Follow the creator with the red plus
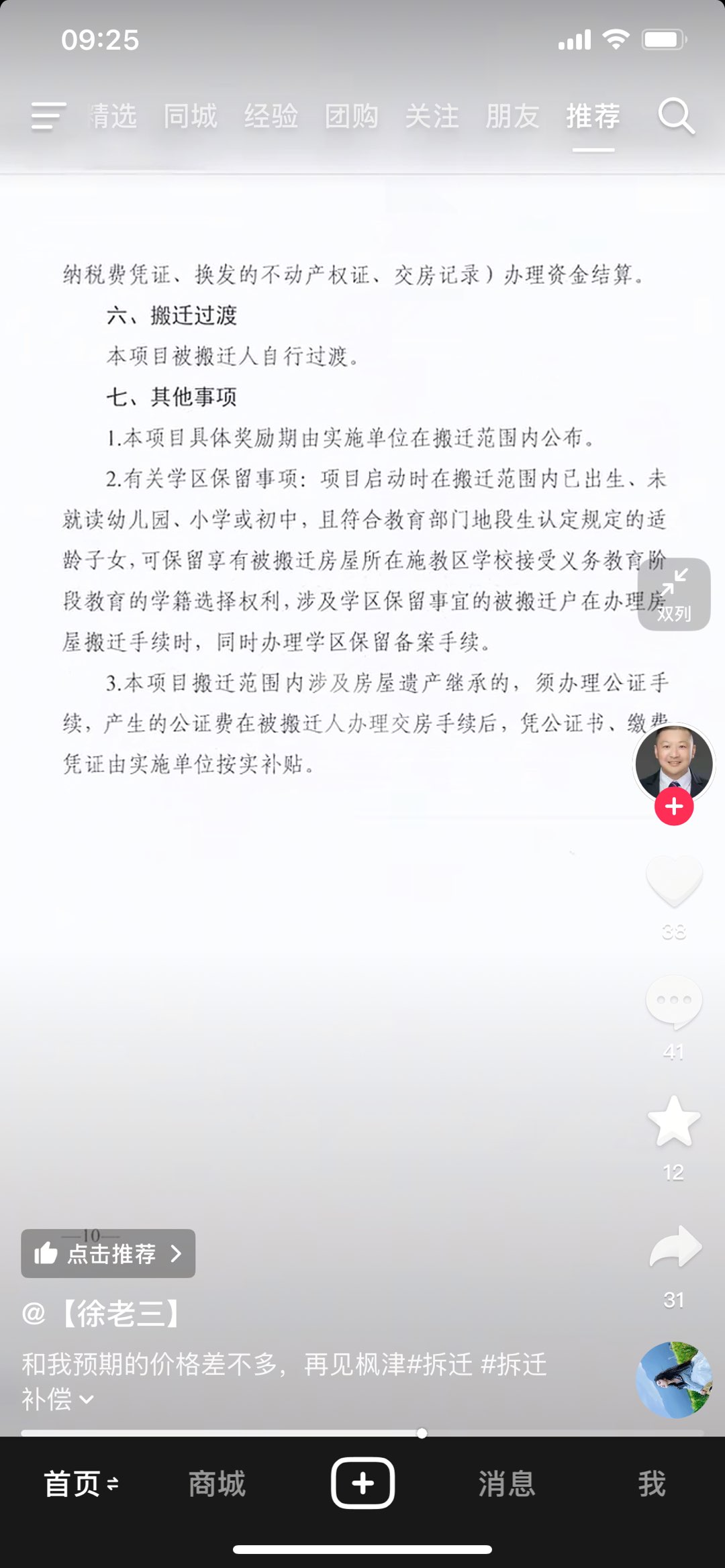The width and height of the screenshot is (725, 1568). click(x=674, y=806)
